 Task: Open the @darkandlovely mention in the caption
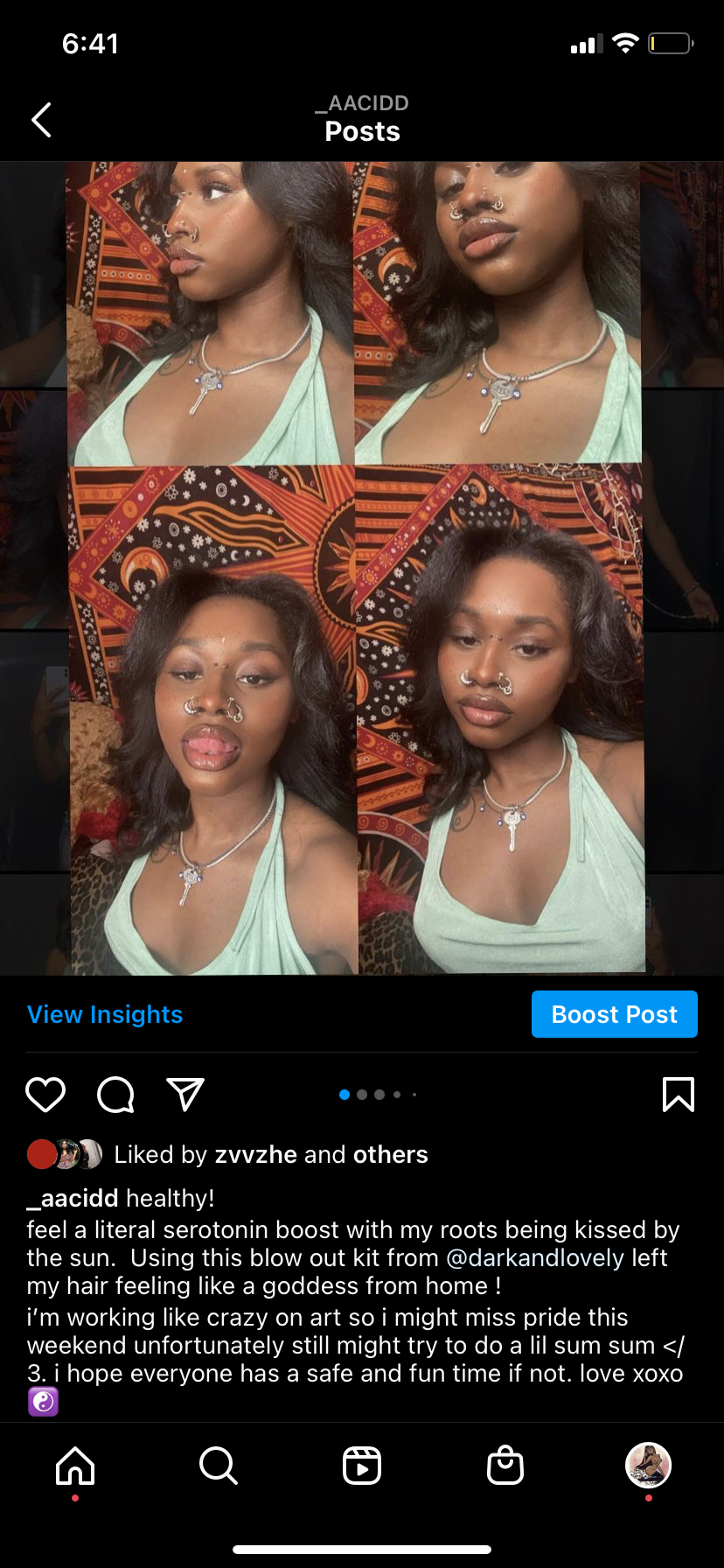[535, 1258]
